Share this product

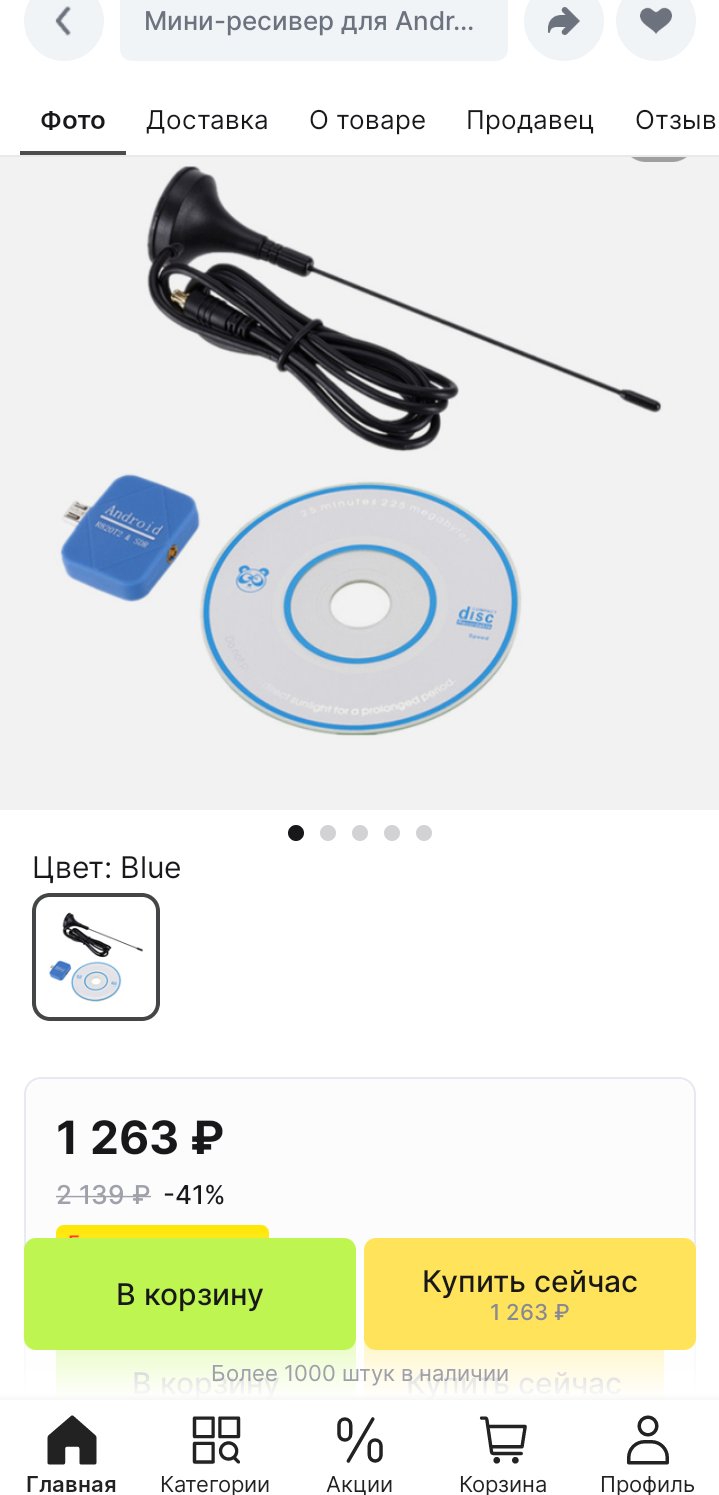(564, 22)
